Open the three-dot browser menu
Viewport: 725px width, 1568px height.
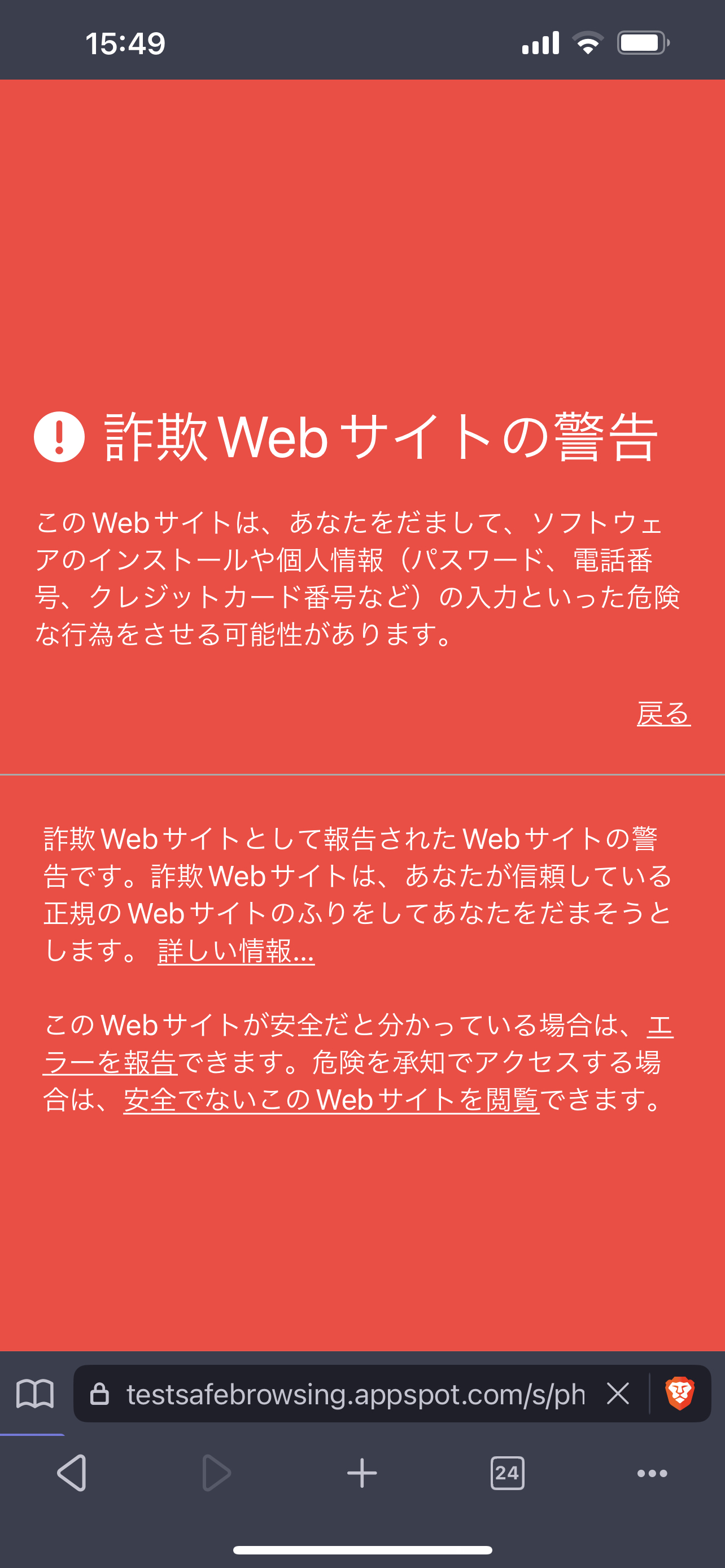point(652,1473)
